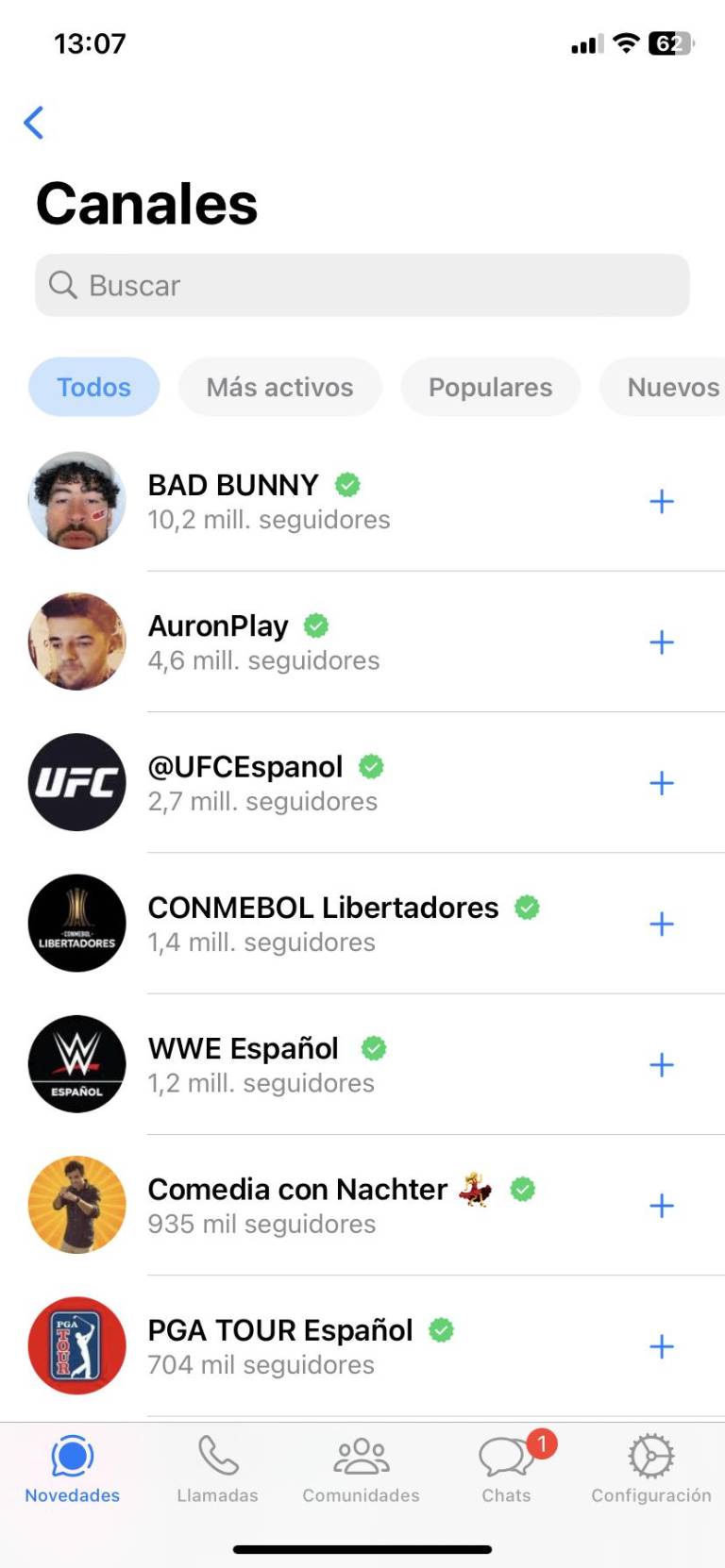Open the Chats tab
The height and width of the screenshot is (1568, 725).
[x=507, y=1468]
